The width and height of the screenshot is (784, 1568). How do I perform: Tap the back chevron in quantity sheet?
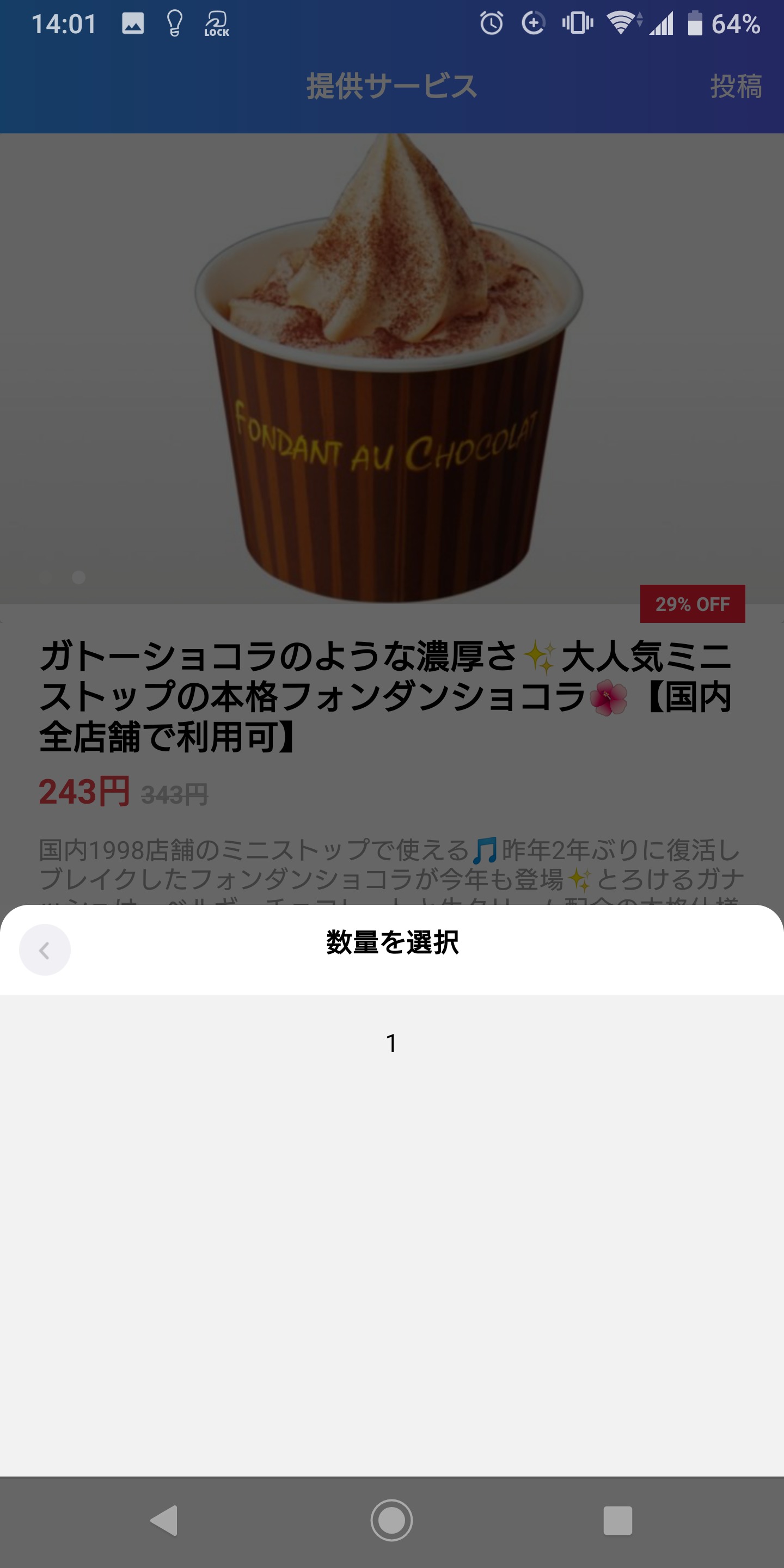point(45,950)
